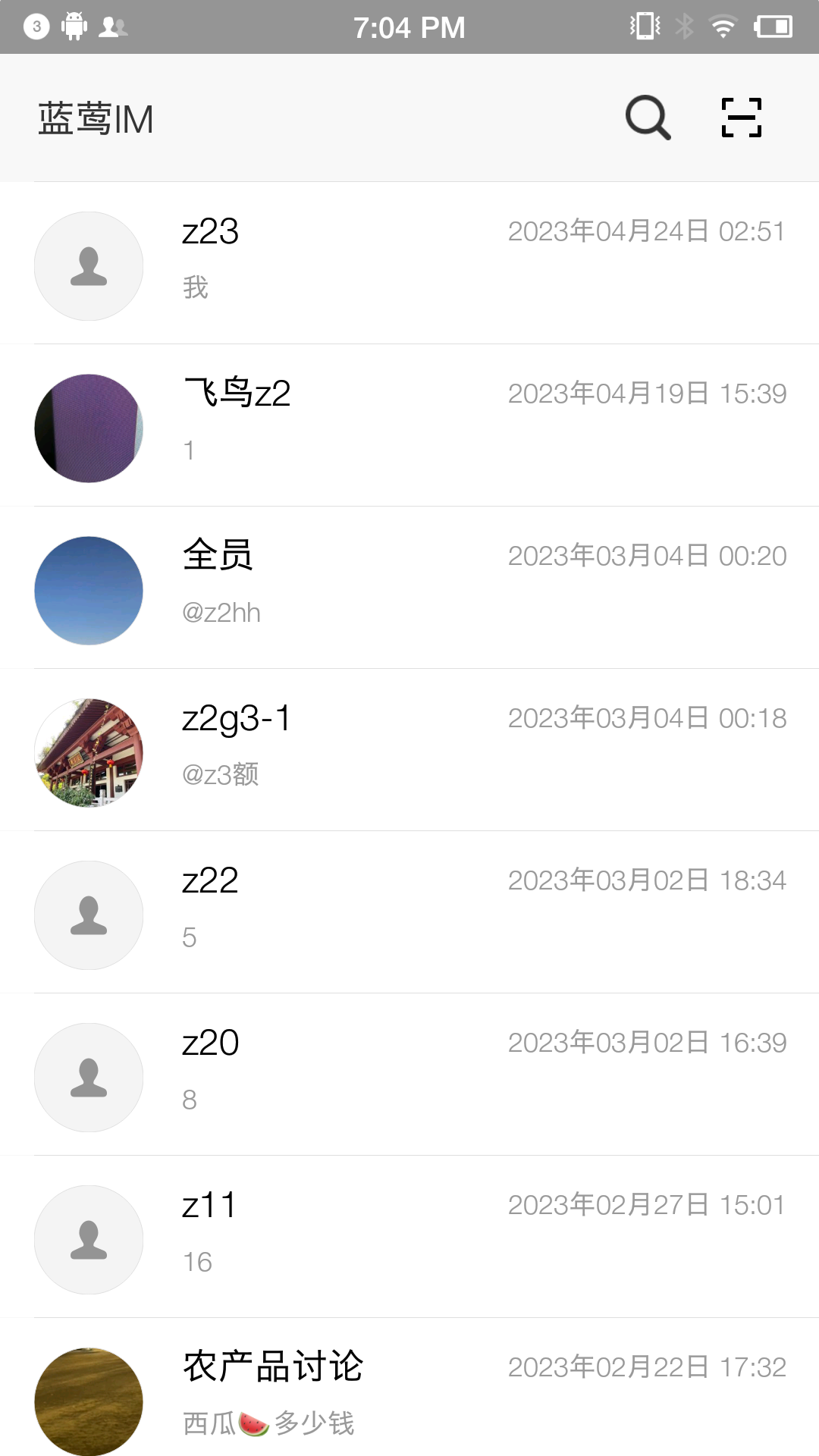Viewport: 819px width, 1456px height.
Task: Open the chat with z23
Action: tap(409, 263)
